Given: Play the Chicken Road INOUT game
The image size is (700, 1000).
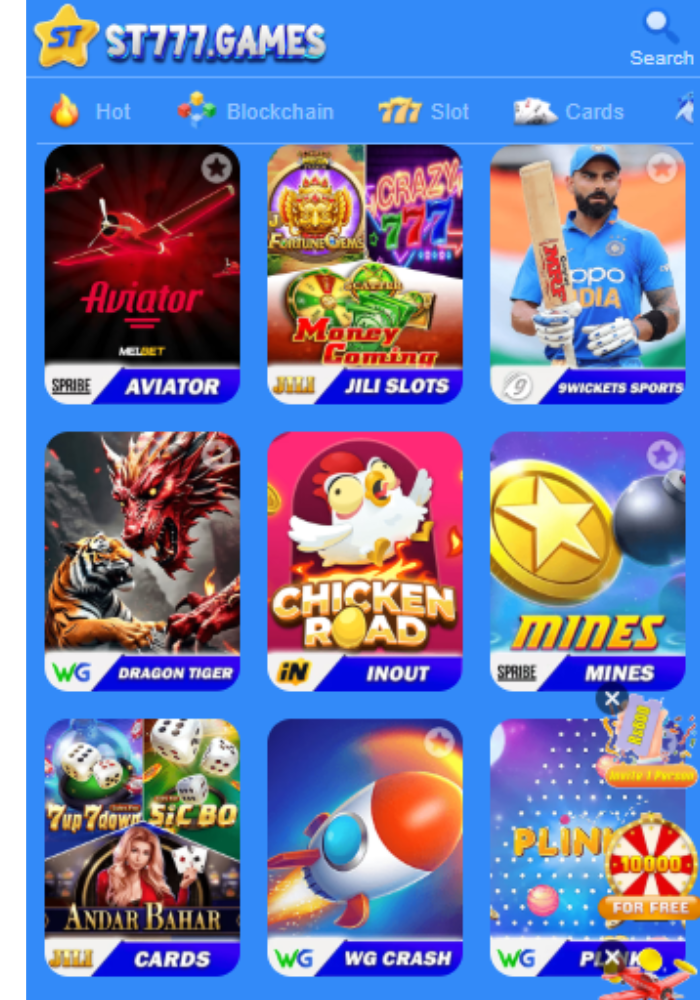Looking at the screenshot, I should 365,555.
